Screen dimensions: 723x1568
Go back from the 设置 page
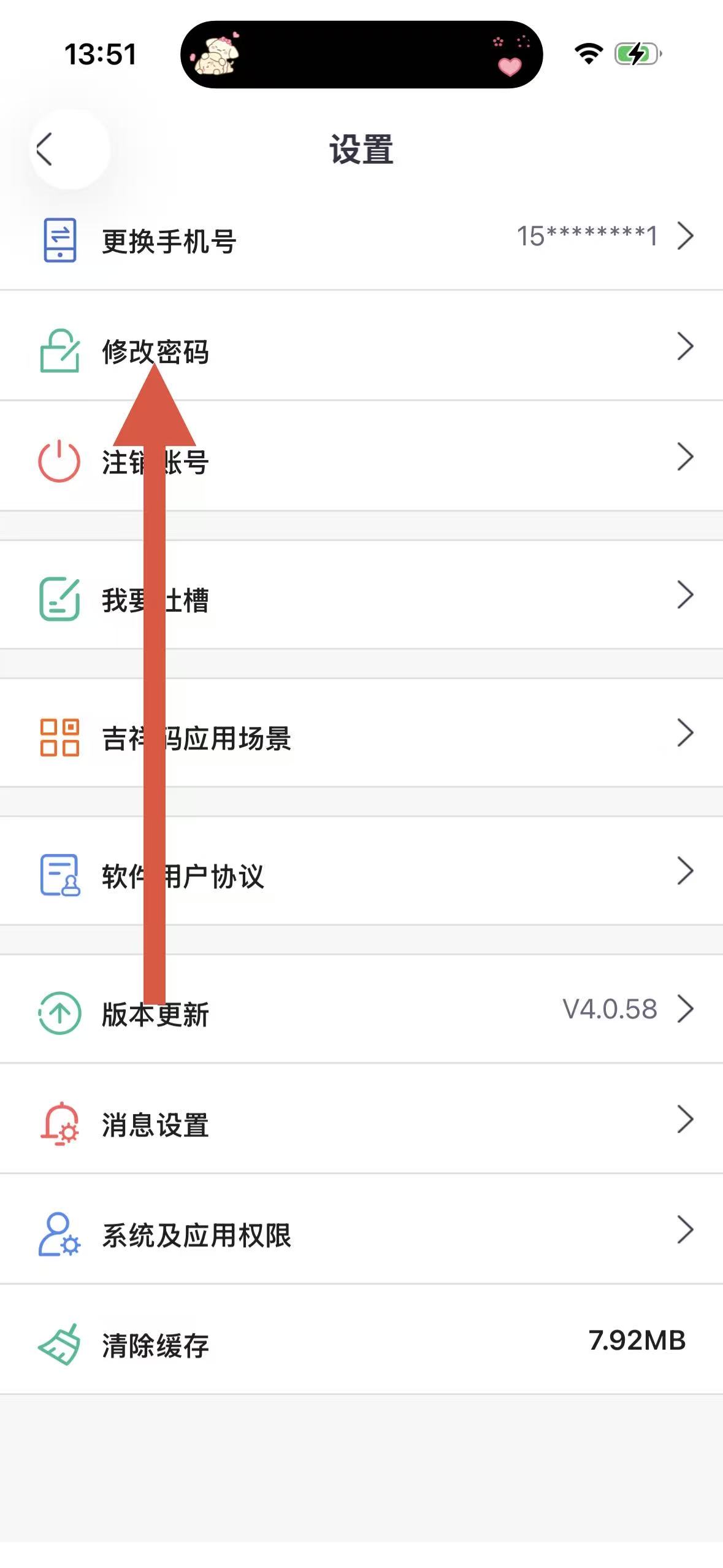(45, 150)
